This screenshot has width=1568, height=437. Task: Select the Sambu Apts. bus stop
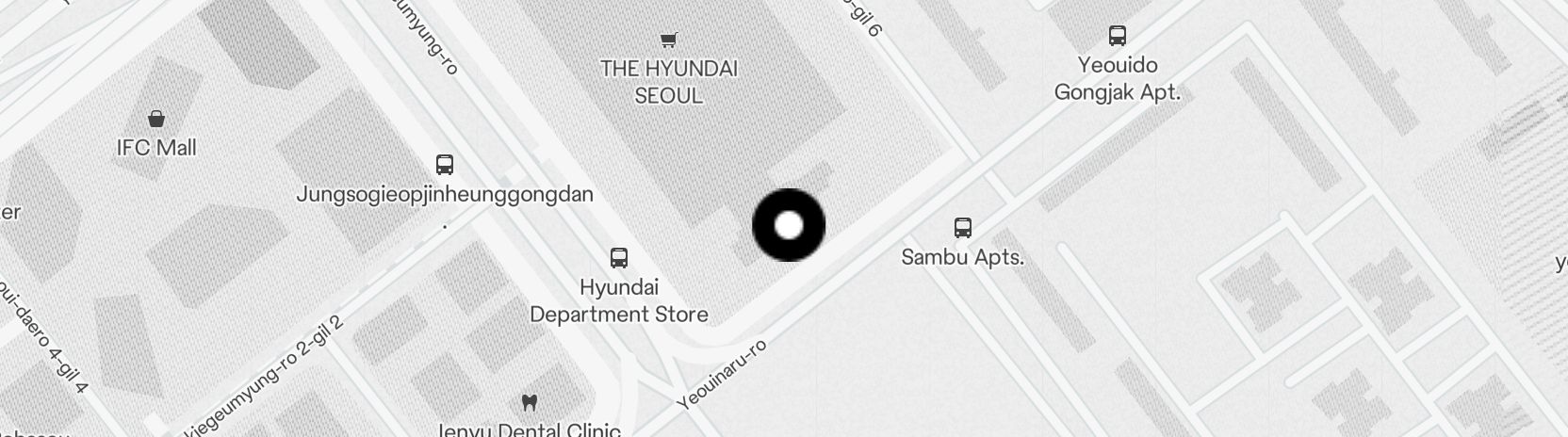point(962,227)
